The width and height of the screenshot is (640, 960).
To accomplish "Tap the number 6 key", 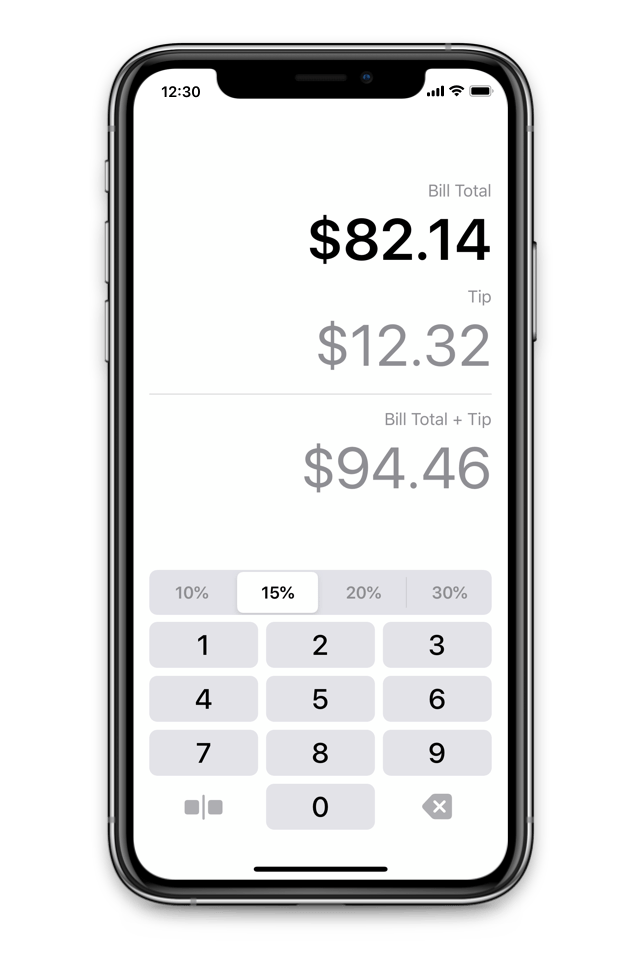I will click(x=437, y=699).
